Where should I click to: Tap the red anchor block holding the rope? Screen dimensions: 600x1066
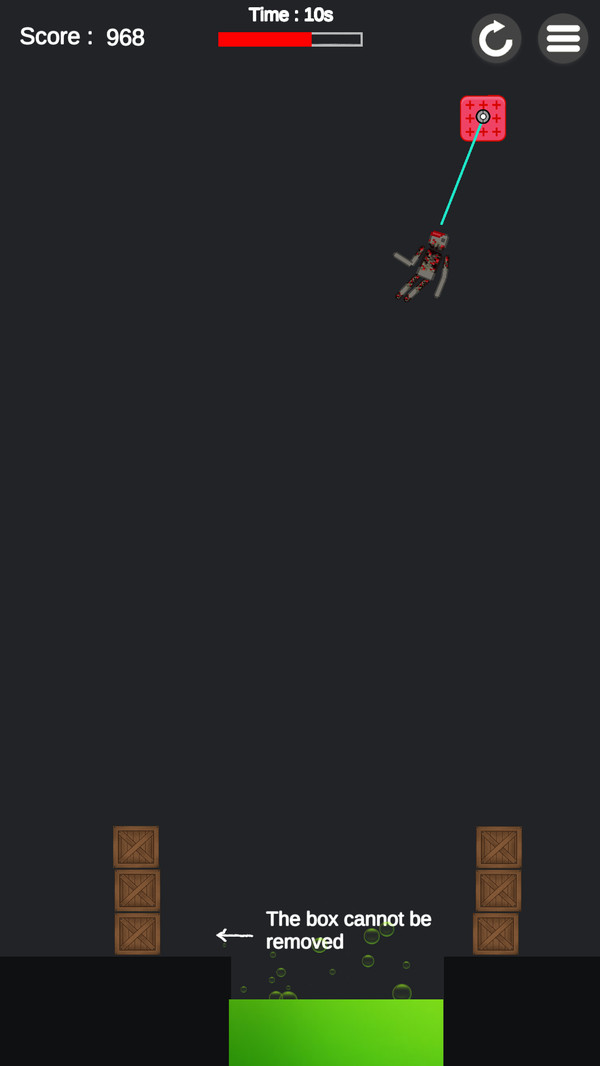pyautogui.click(x=483, y=118)
